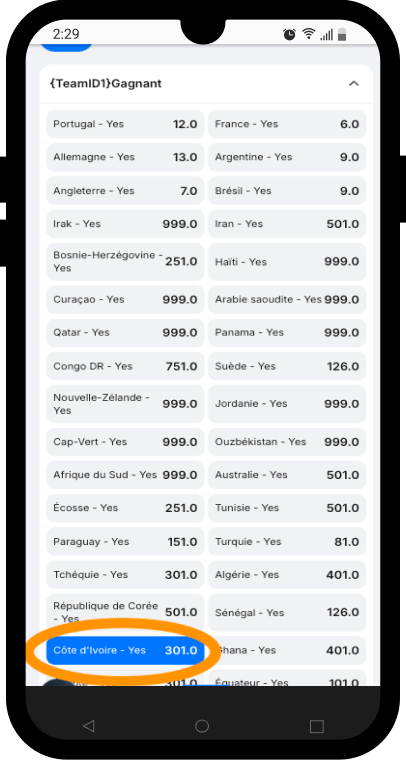The image size is (406, 760).
Task: Return to the home screen
Action: (x=202, y=726)
